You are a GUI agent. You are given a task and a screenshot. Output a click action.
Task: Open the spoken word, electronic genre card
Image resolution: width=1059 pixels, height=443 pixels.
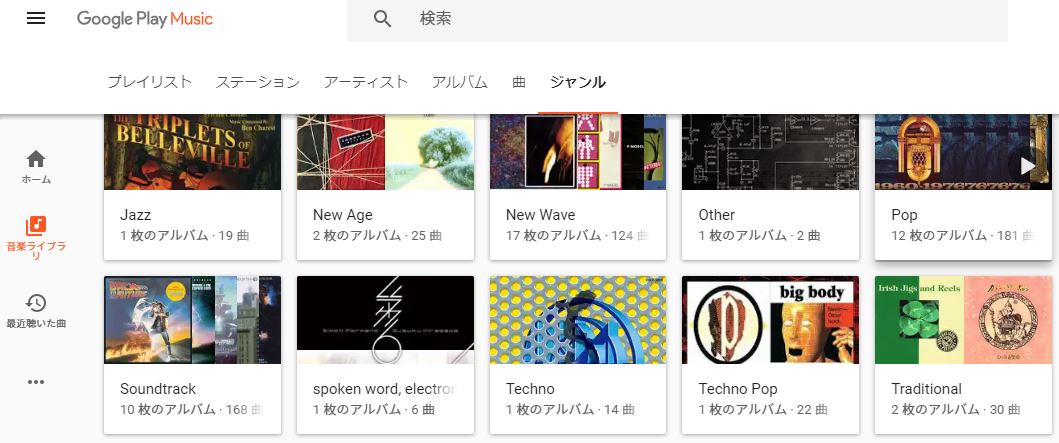click(385, 355)
